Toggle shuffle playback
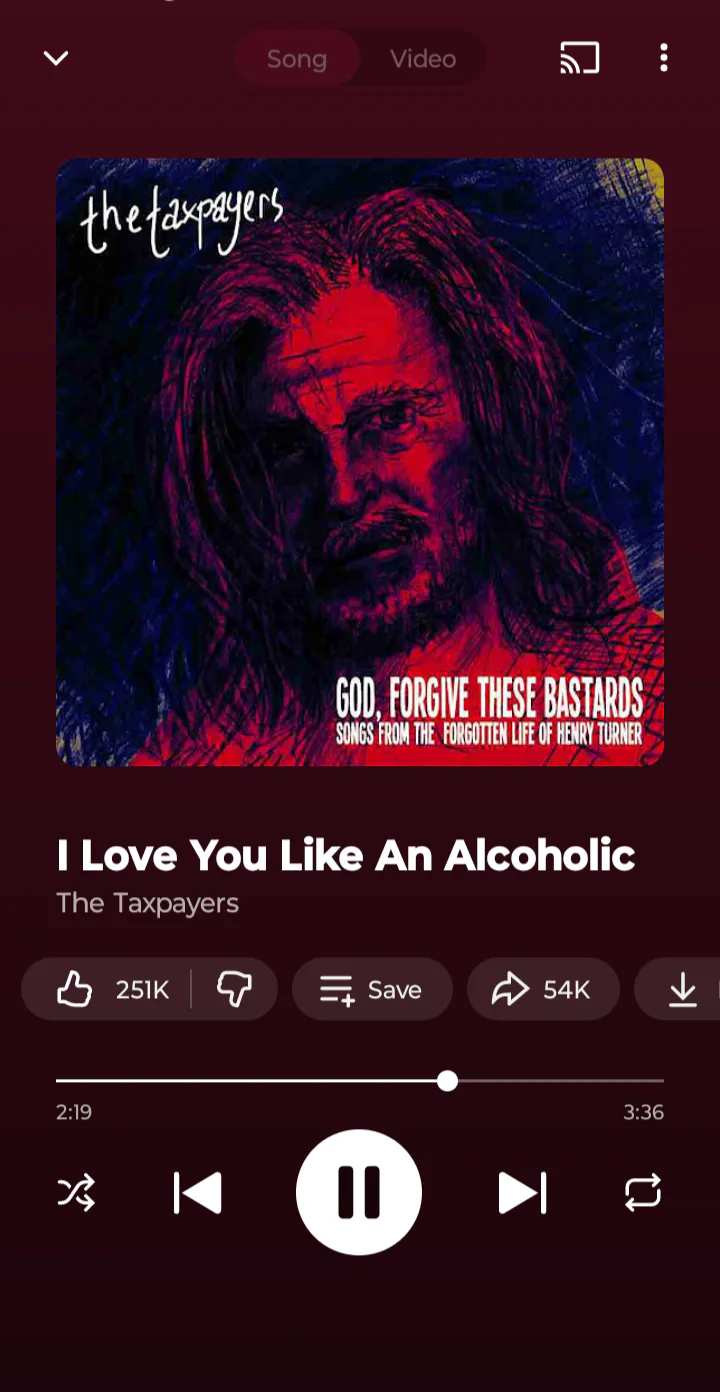Viewport: 720px width, 1392px height. 76,1193
